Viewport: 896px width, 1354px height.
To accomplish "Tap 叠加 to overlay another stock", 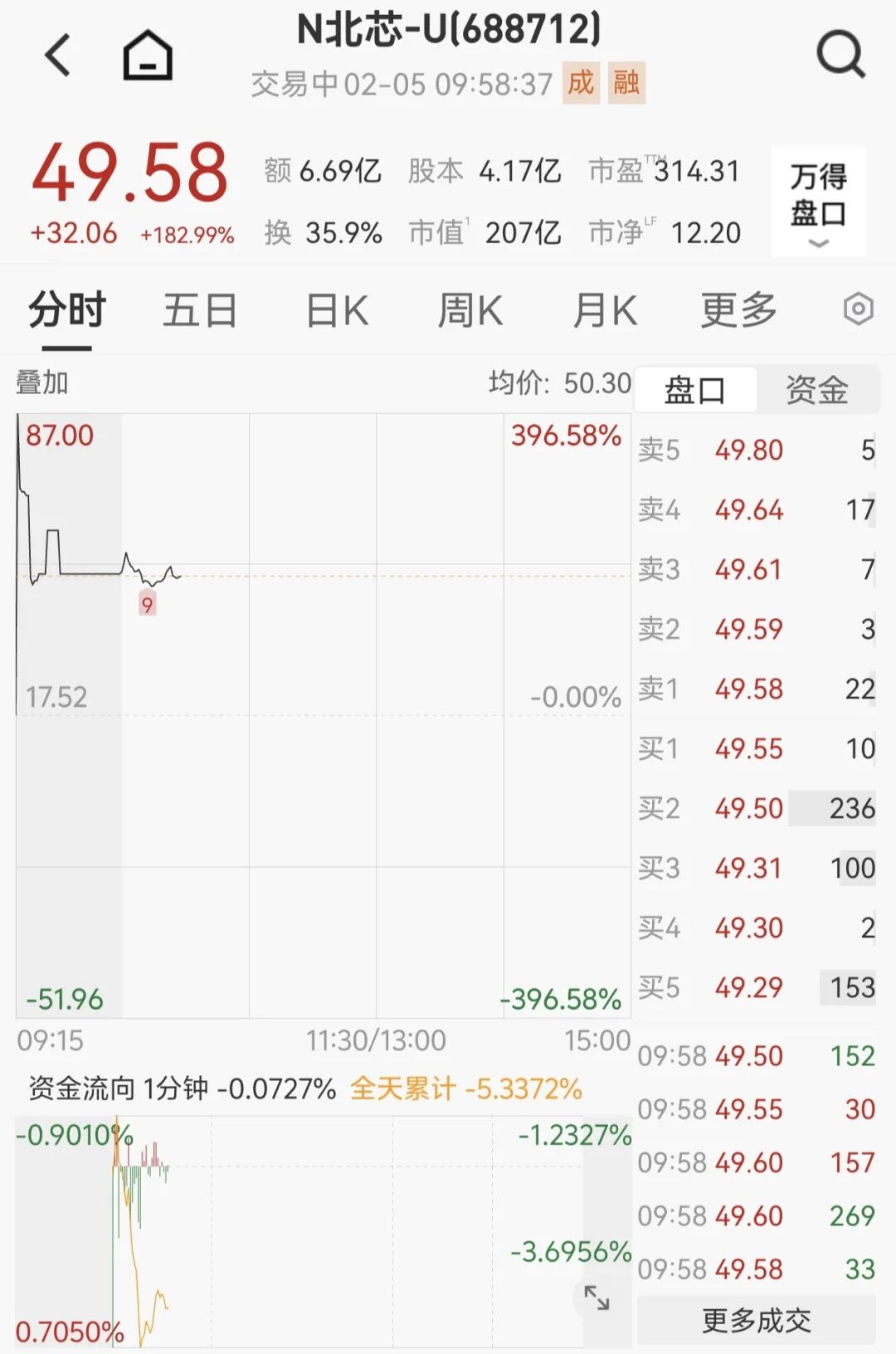I will (42, 383).
